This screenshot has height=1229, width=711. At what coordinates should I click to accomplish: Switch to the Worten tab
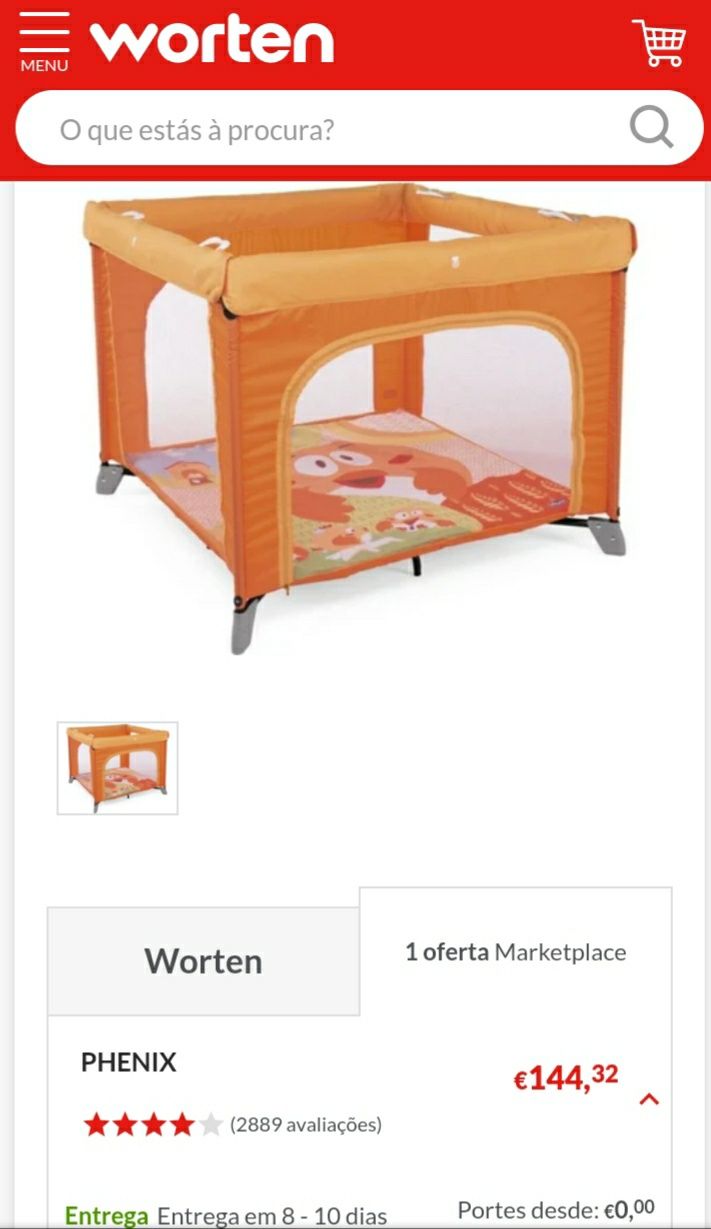pyautogui.click(x=203, y=961)
